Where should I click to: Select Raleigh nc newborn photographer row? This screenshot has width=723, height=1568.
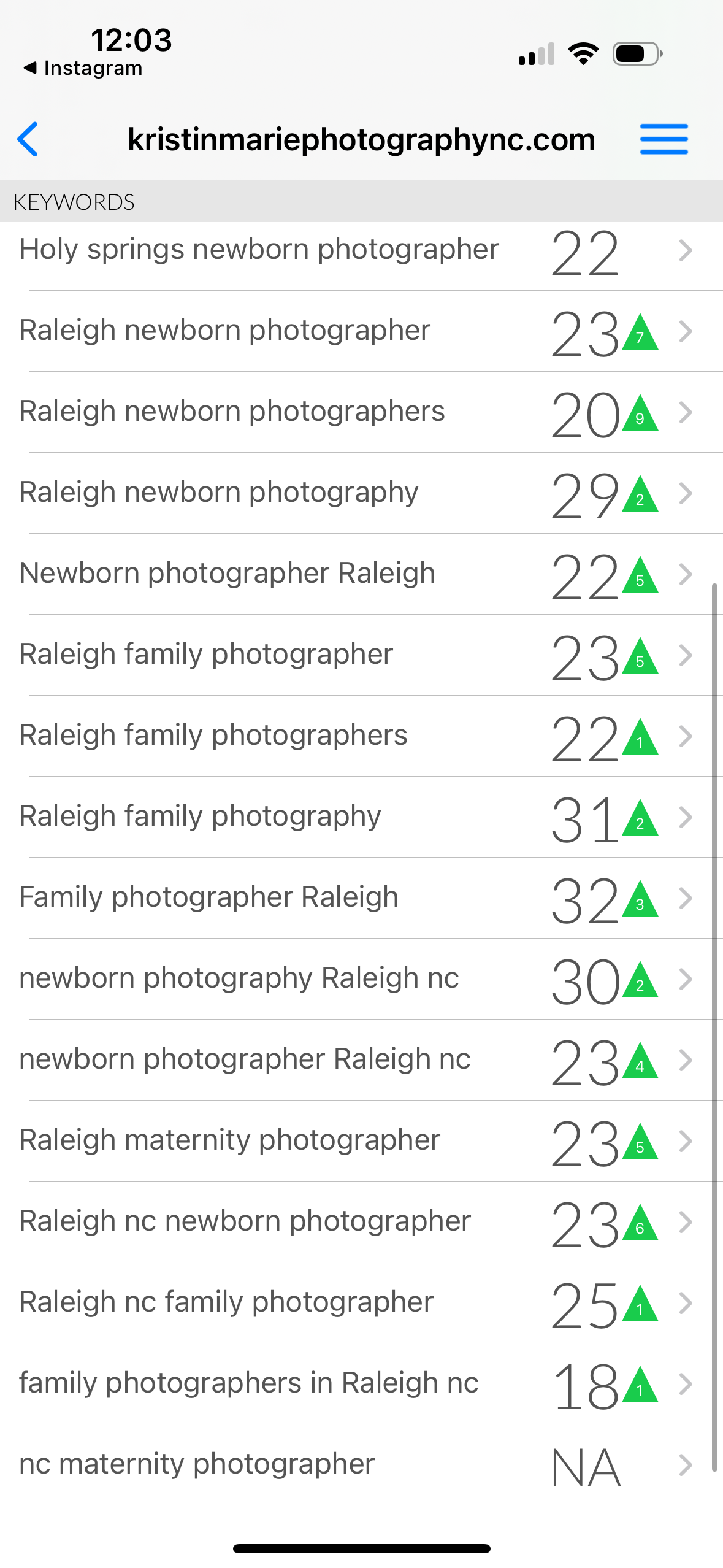(361, 1222)
